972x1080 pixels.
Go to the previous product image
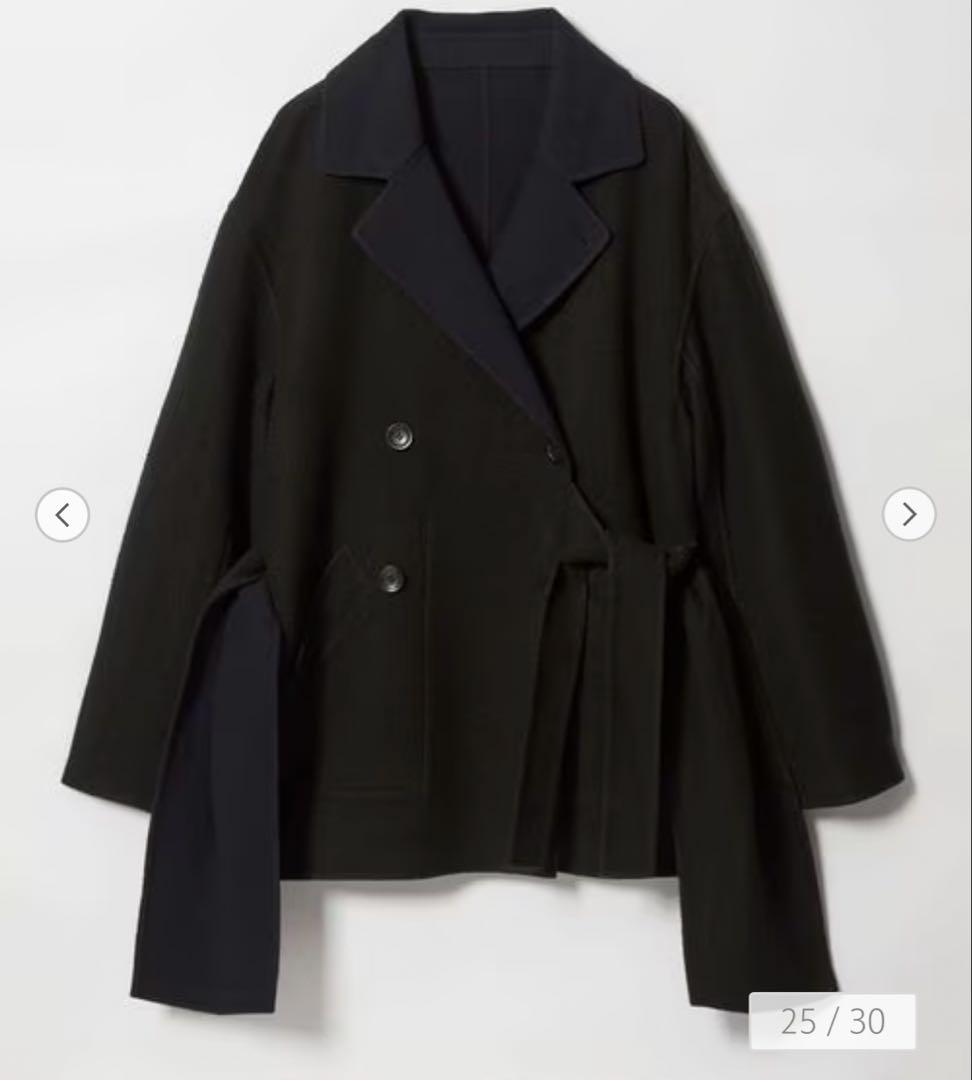point(62,515)
